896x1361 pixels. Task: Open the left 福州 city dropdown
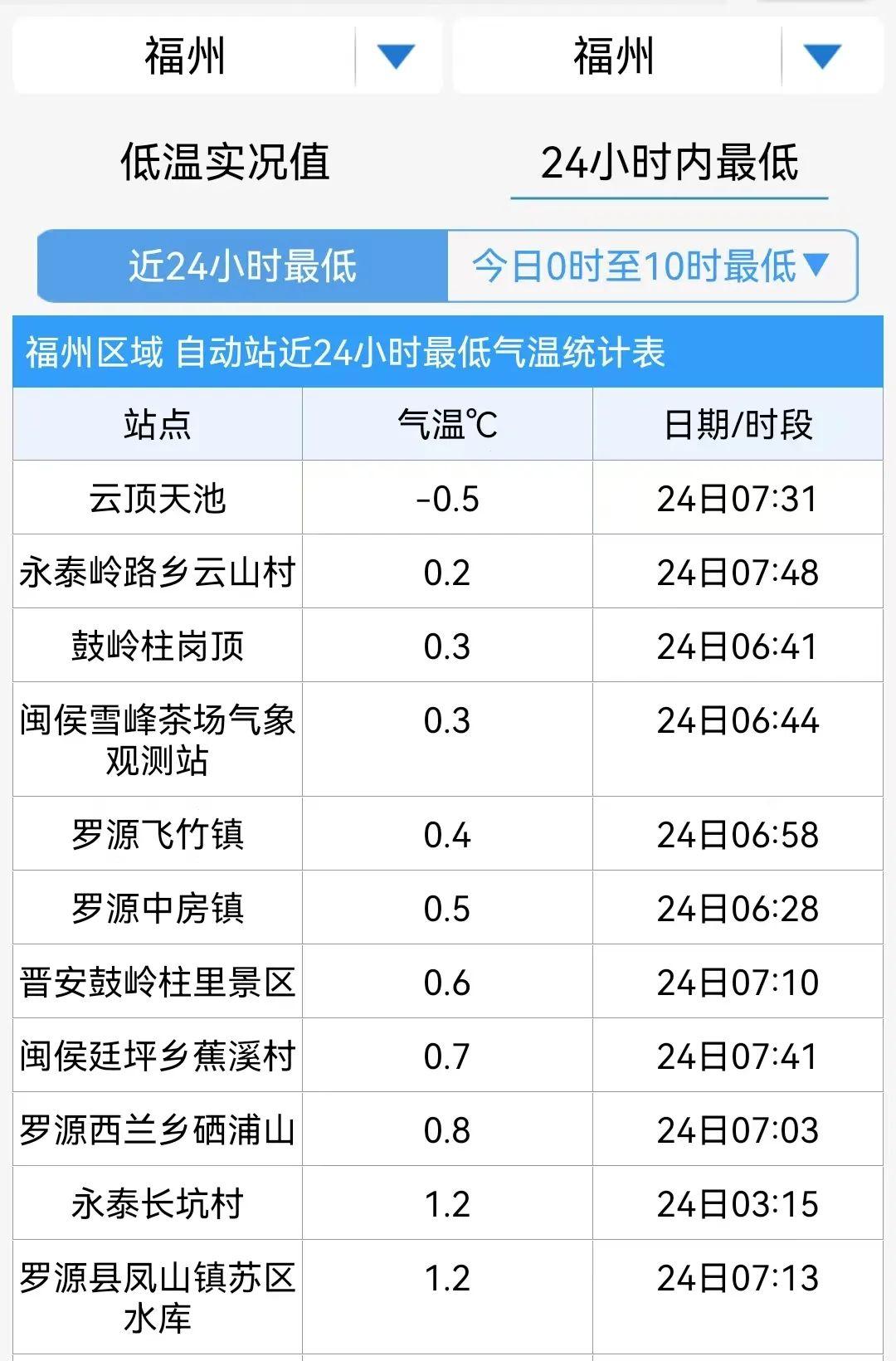227,56
